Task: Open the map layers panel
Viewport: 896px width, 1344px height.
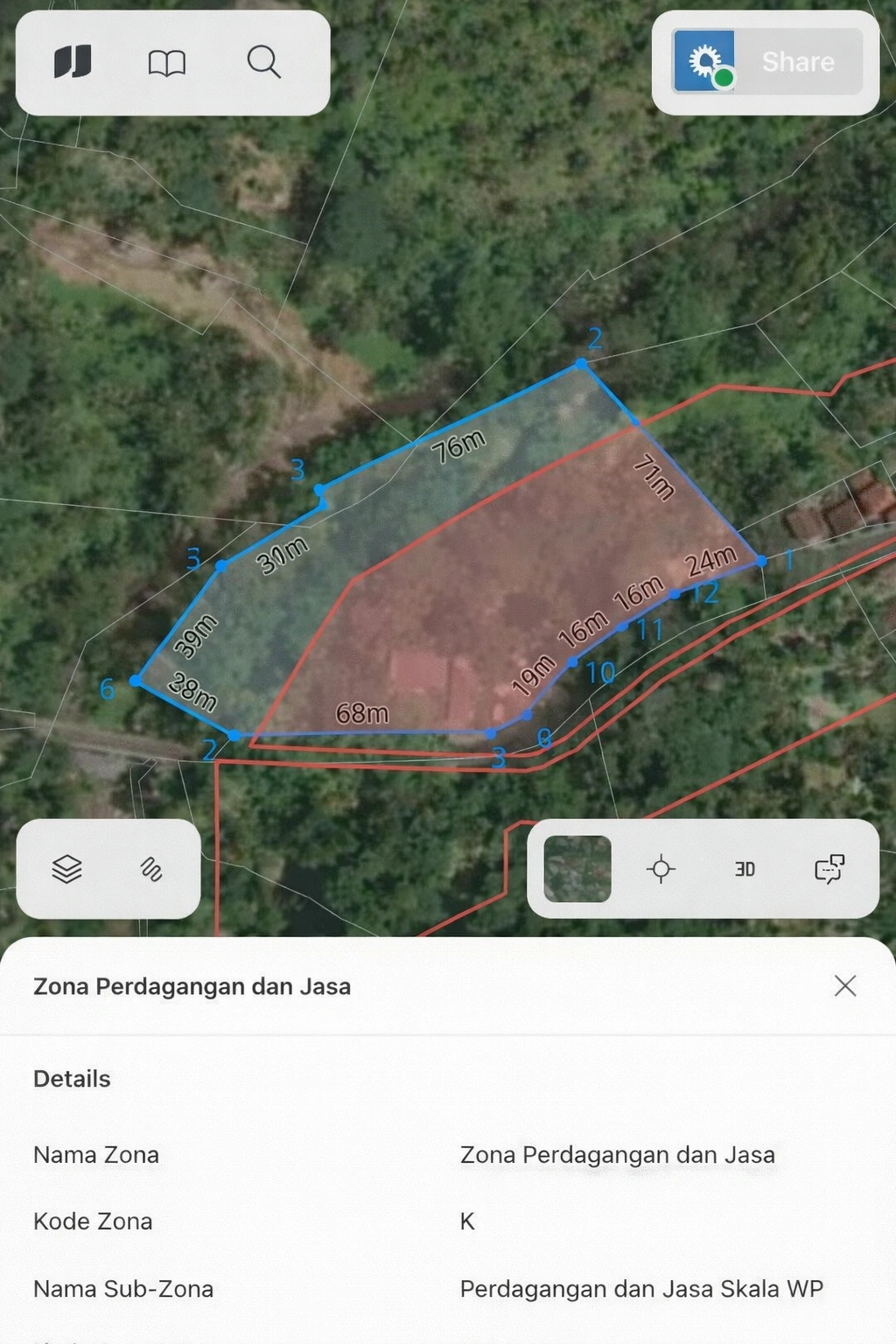Action: [67, 869]
